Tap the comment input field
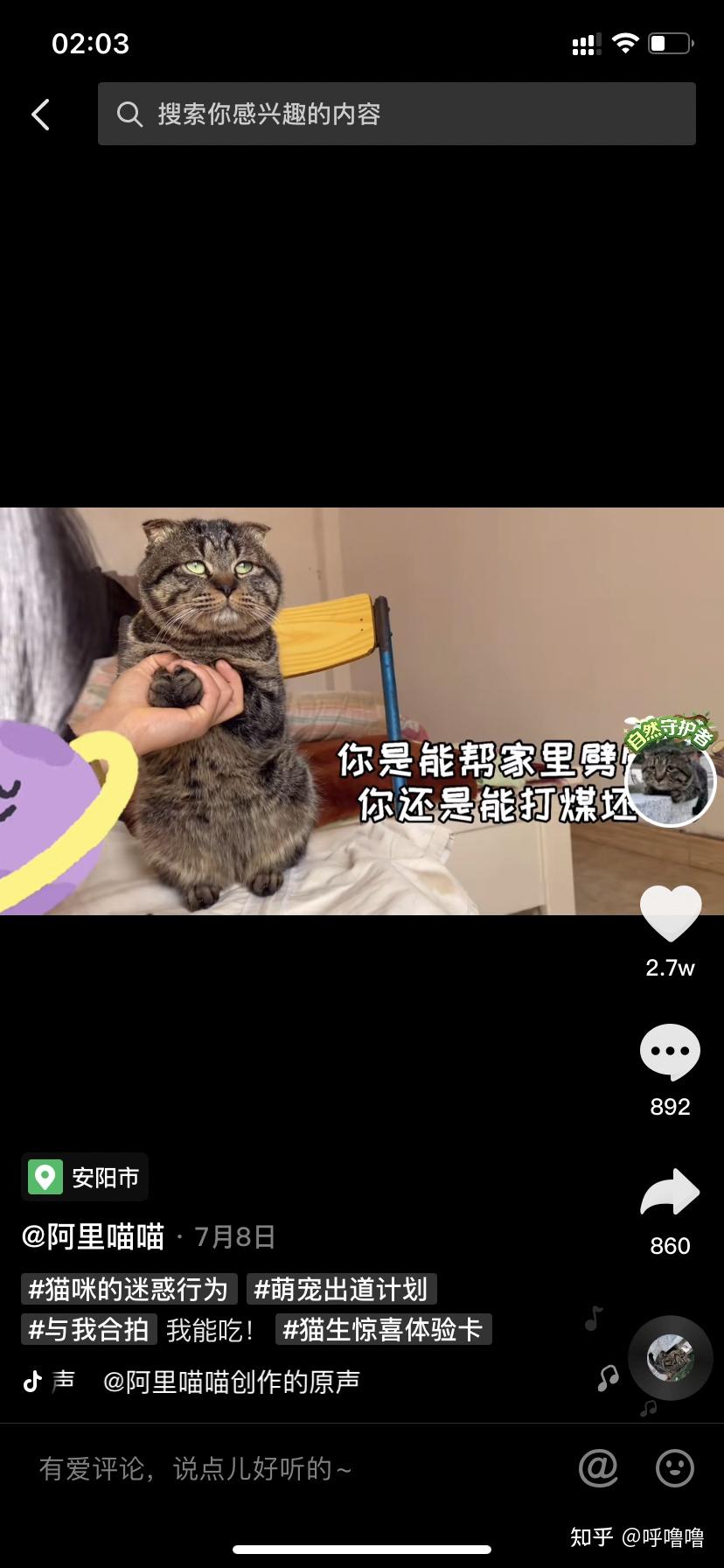This screenshot has width=724, height=1568. tap(289, 1468)
